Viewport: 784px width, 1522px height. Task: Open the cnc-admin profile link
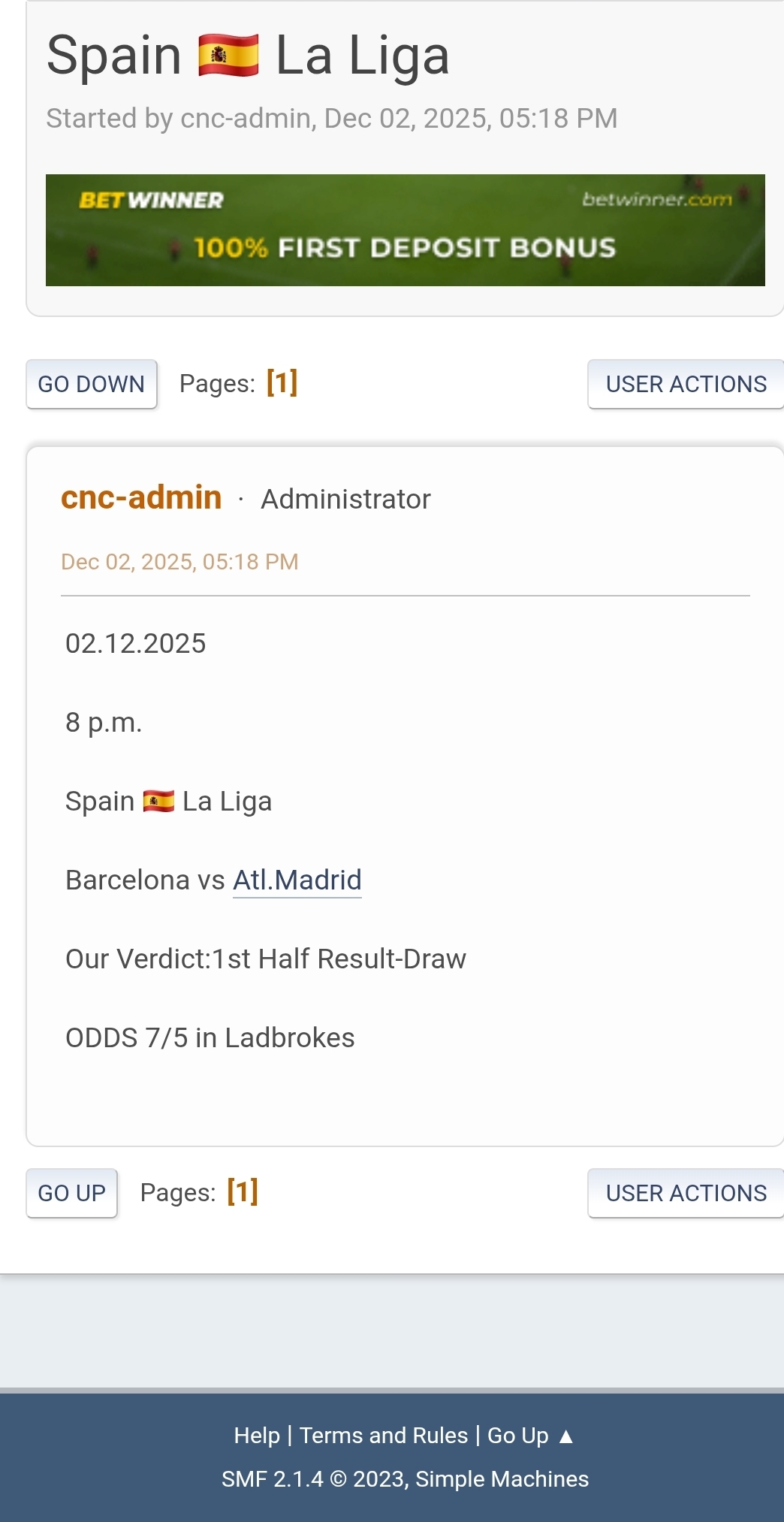141,498
